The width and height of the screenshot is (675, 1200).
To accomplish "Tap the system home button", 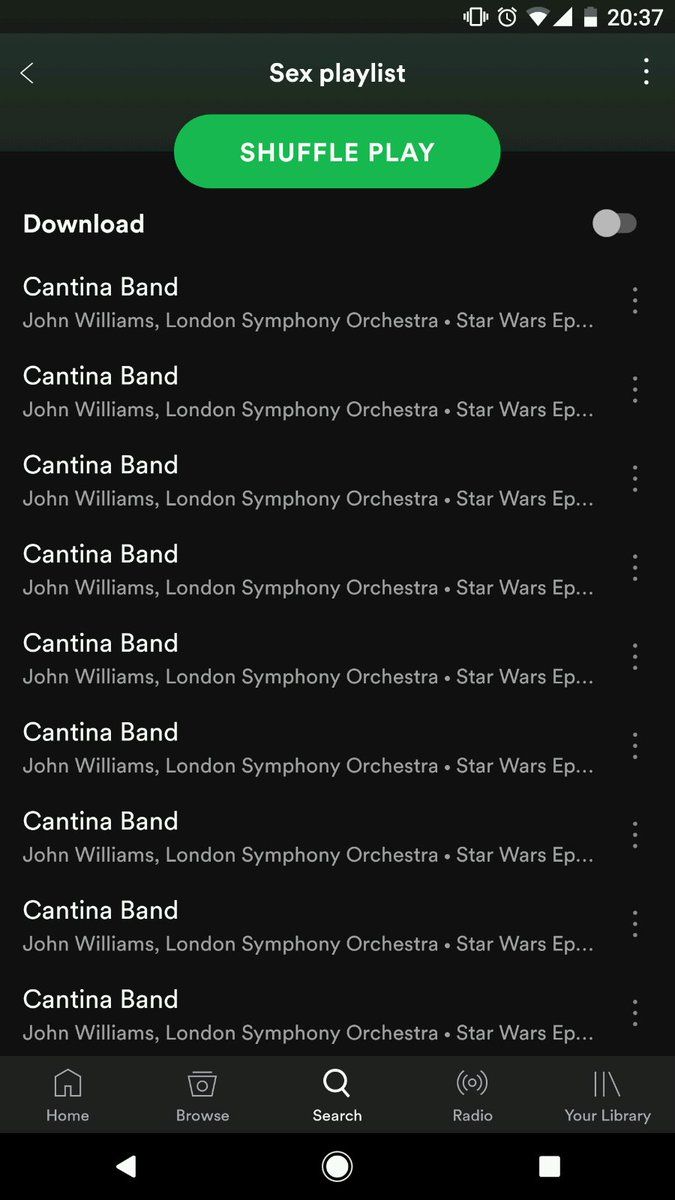I will 337,1166.
